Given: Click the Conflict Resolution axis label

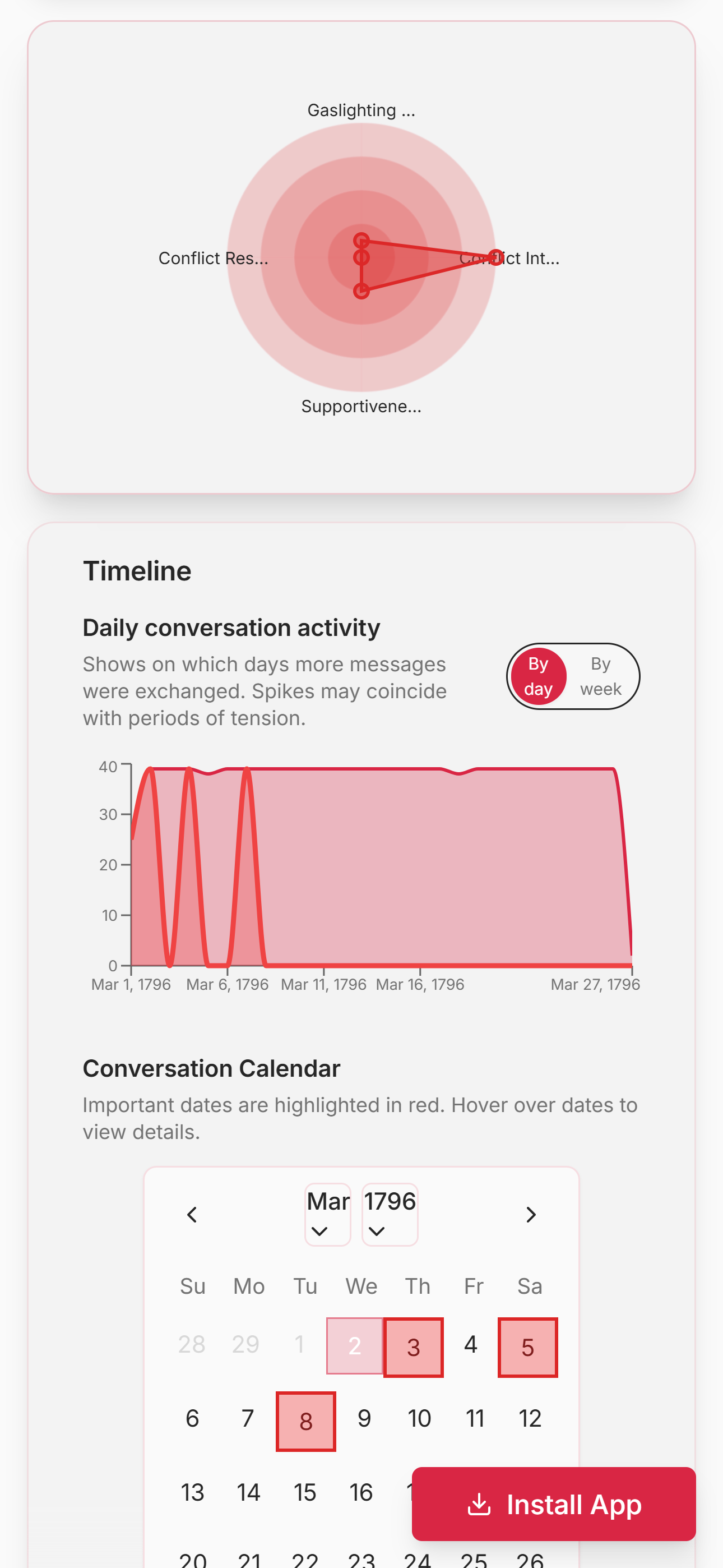Looking at the screenshot, I should 213,258.
